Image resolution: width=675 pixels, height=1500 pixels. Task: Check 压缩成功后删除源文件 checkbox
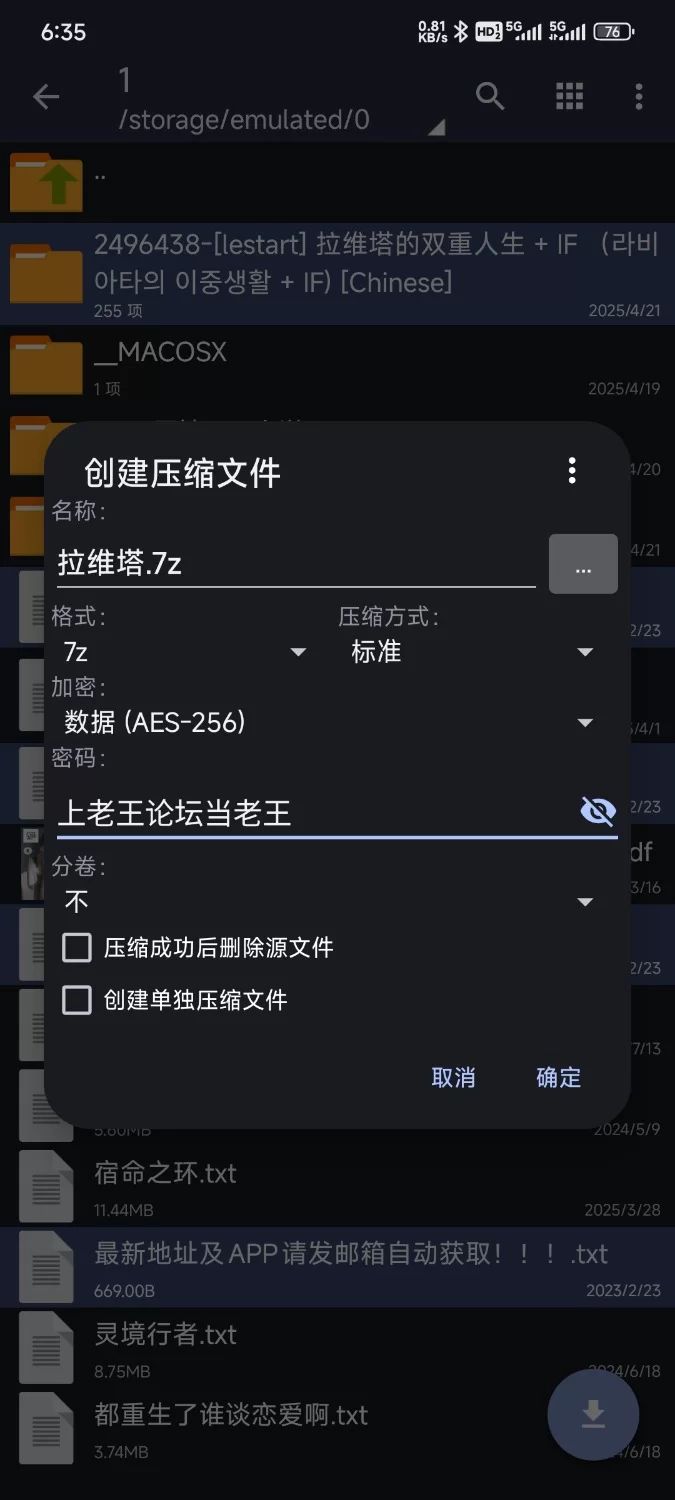point(77,948)
